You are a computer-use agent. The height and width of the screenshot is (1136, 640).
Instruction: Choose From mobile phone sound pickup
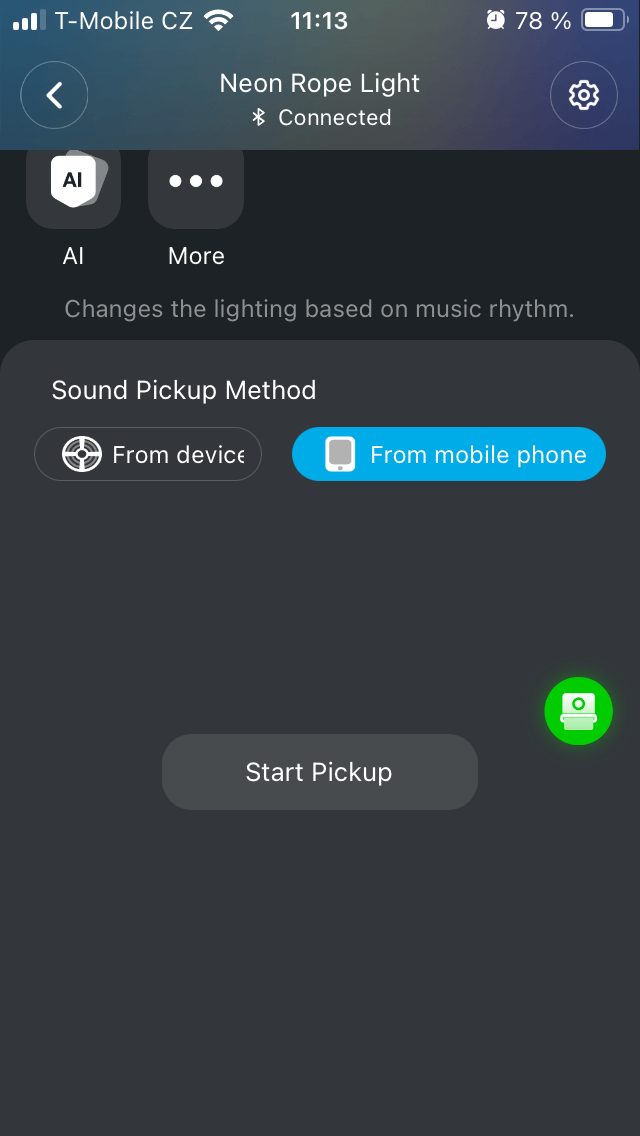tap(449, 455)
